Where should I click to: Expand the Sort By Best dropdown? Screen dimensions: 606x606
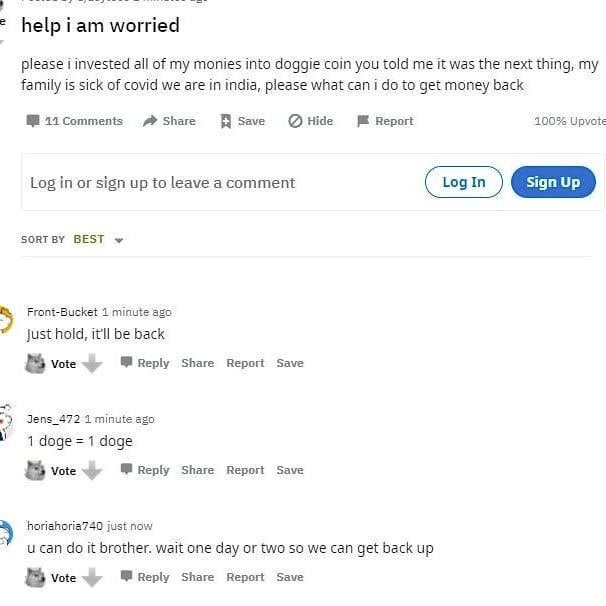coord(98,240)
